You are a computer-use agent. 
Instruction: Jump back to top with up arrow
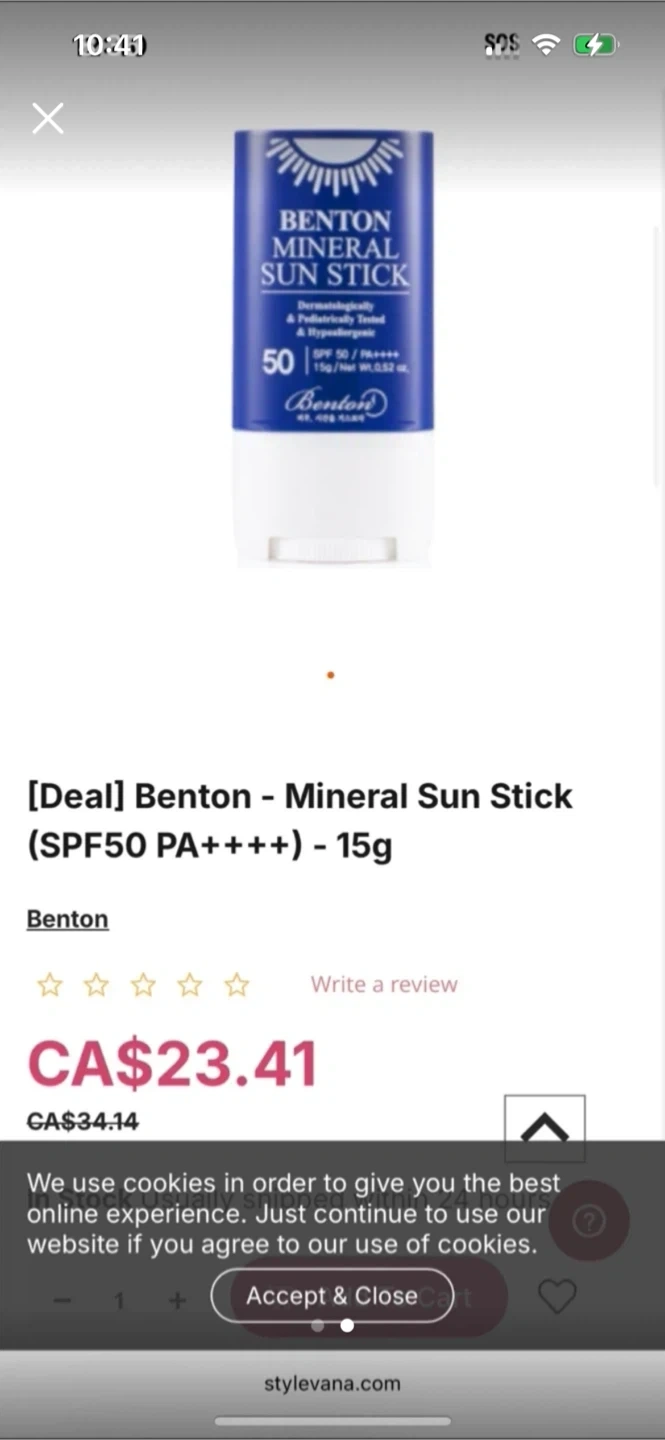(544, 1128)
